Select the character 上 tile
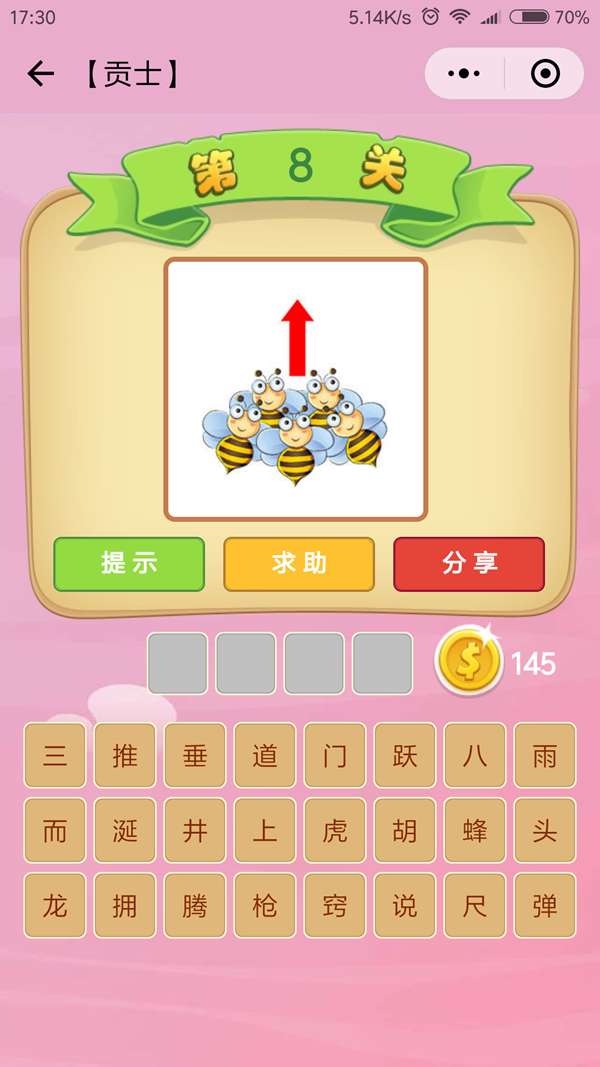The image size is (600, 1067). [265, 831]
